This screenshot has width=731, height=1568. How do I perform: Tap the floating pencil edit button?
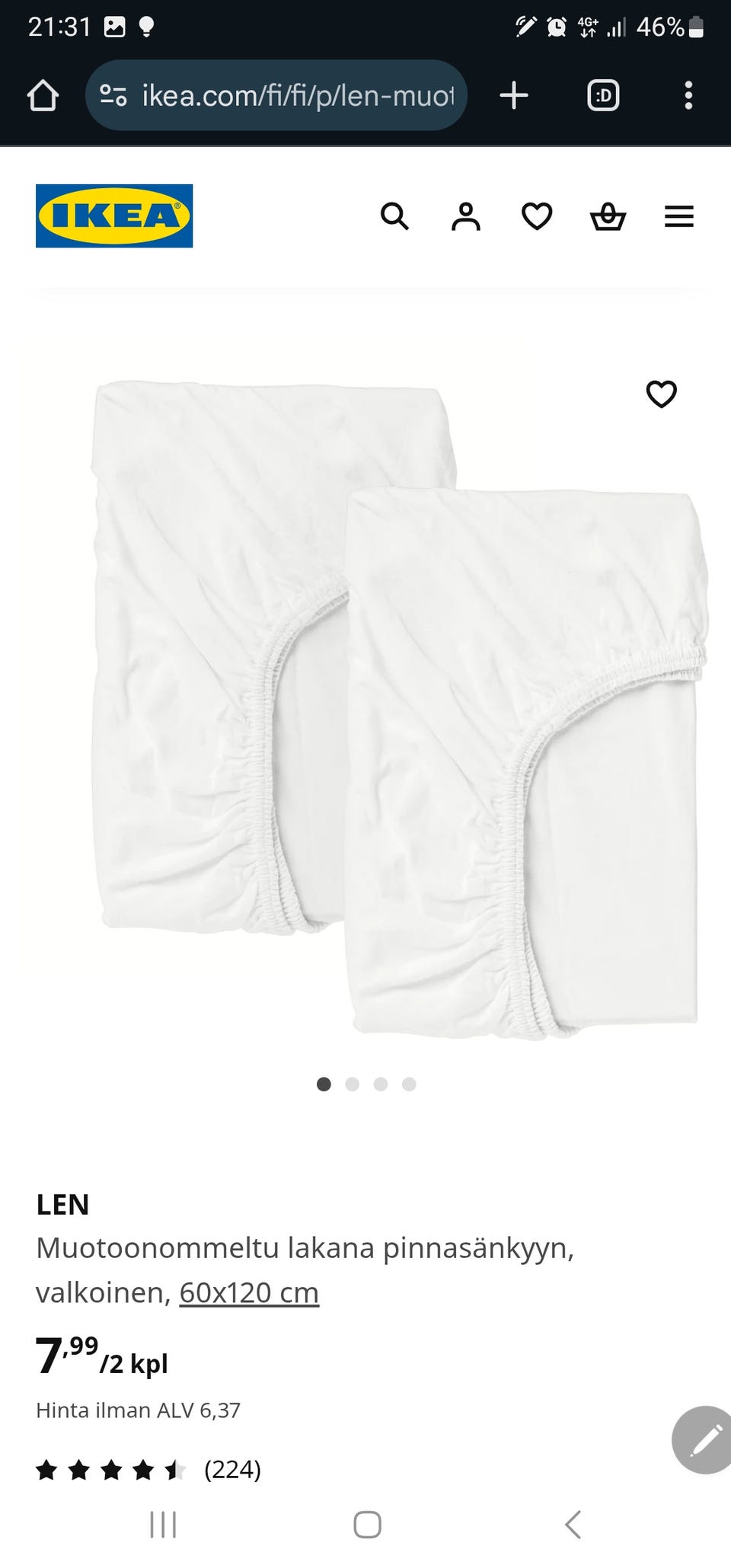click(x=704, y=1440)
